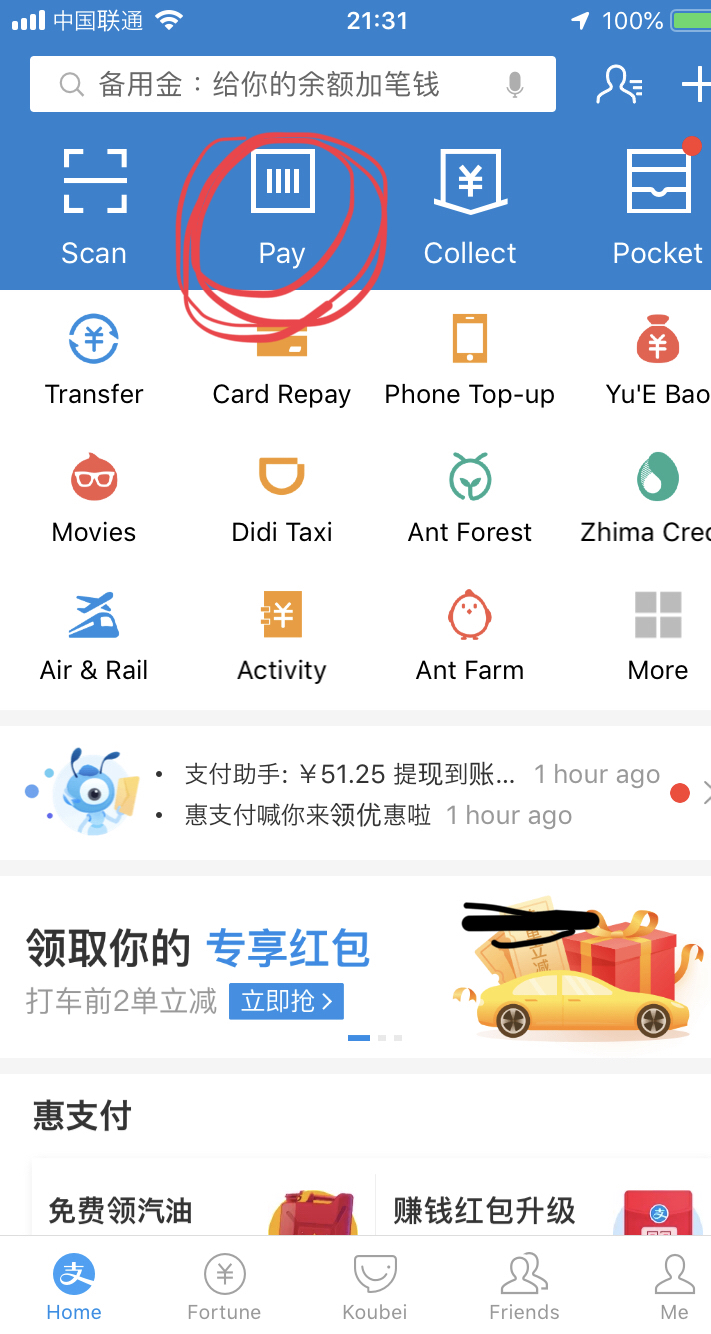Open the Me tab

674,1287
